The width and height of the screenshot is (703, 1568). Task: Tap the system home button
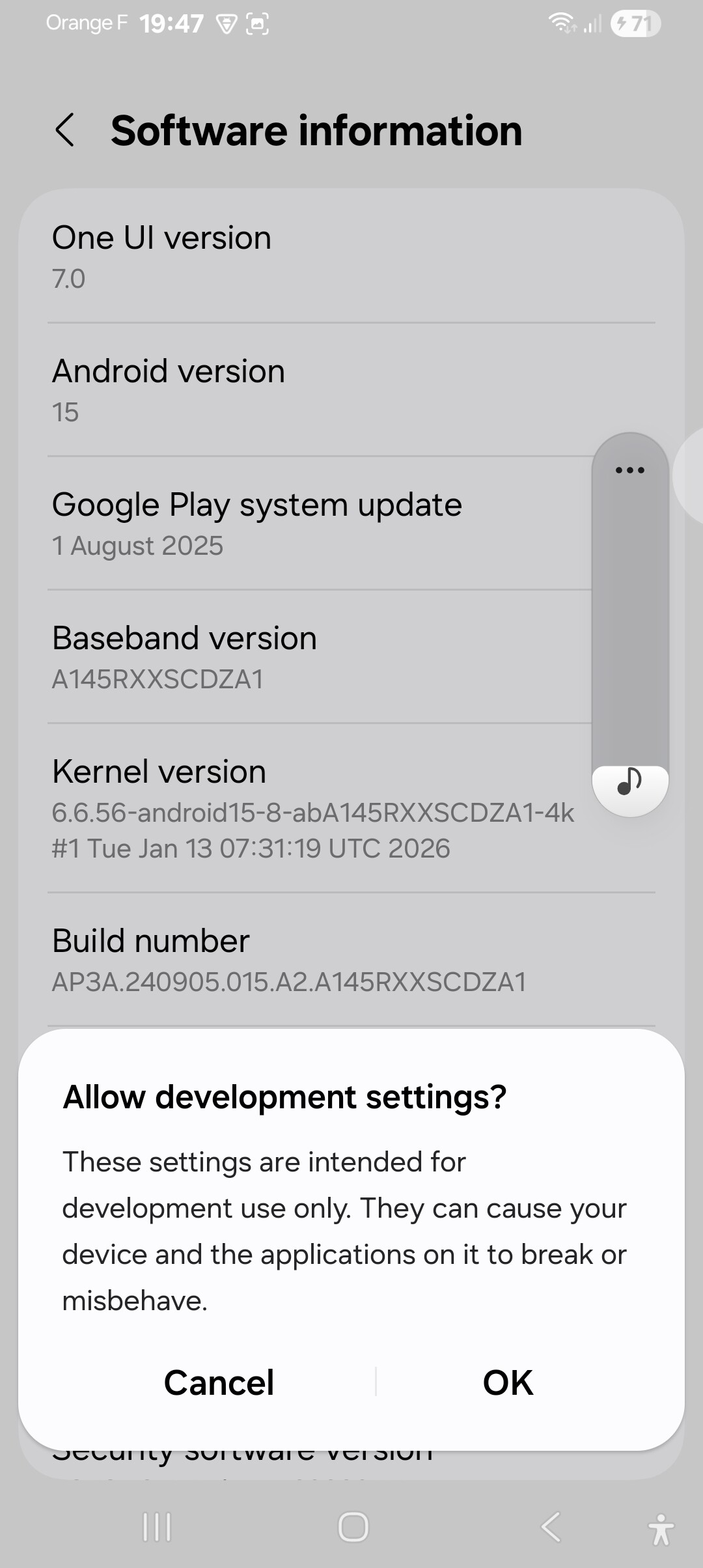[353, 1526]
